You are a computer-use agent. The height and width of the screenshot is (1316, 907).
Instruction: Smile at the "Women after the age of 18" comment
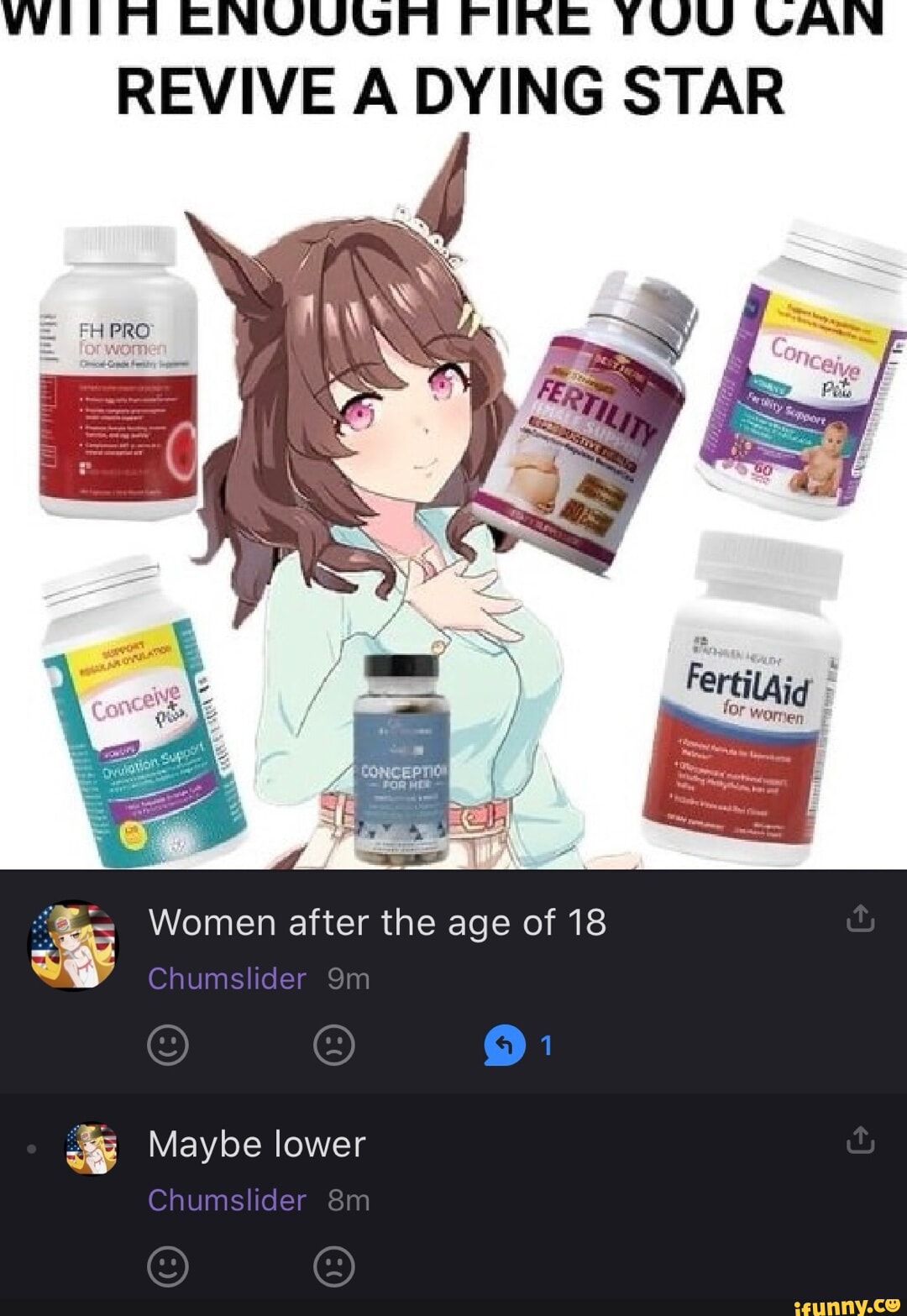pos(168,1046)
